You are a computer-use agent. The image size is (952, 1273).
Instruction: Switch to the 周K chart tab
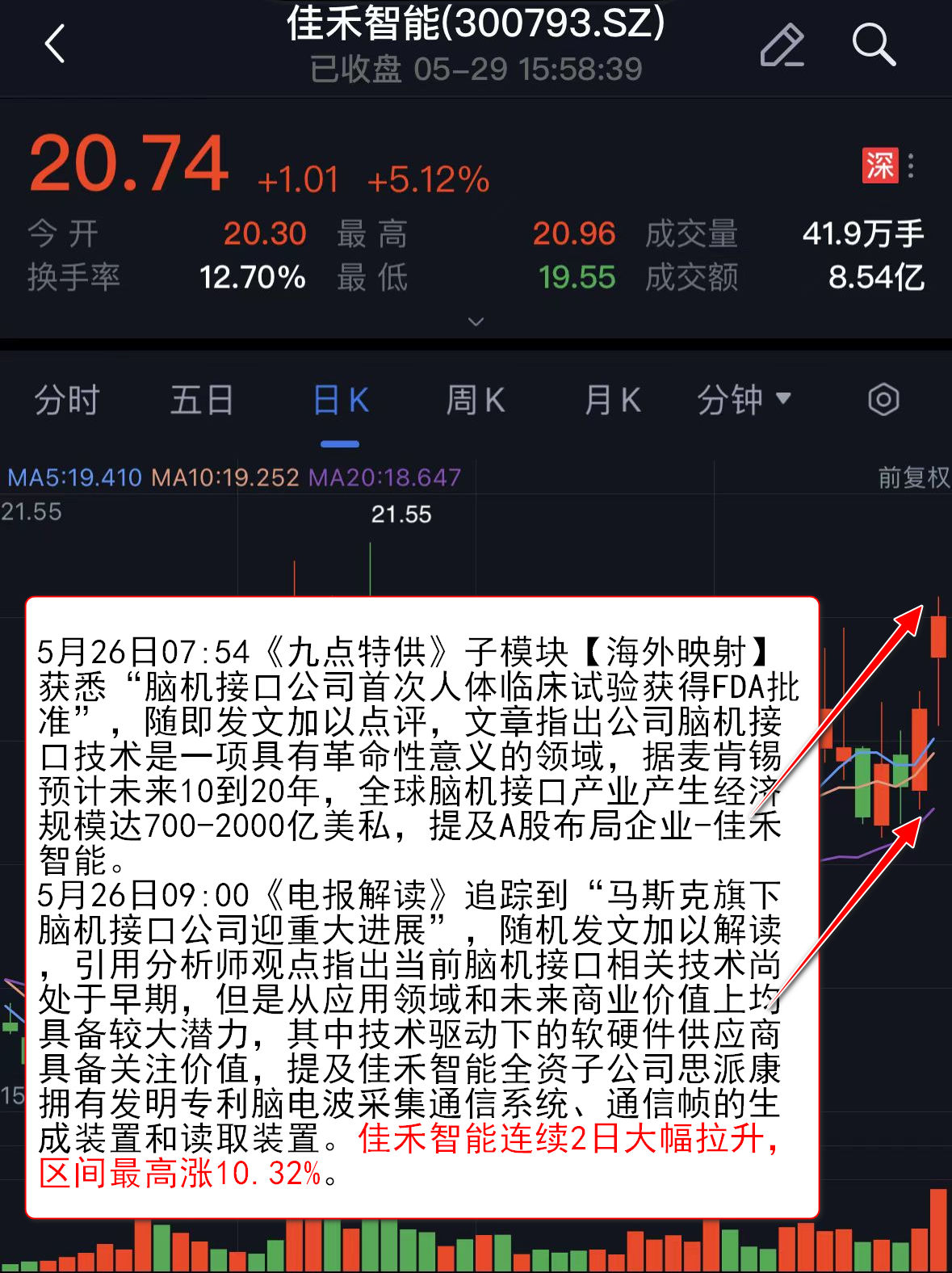click(x=476, y=400)
